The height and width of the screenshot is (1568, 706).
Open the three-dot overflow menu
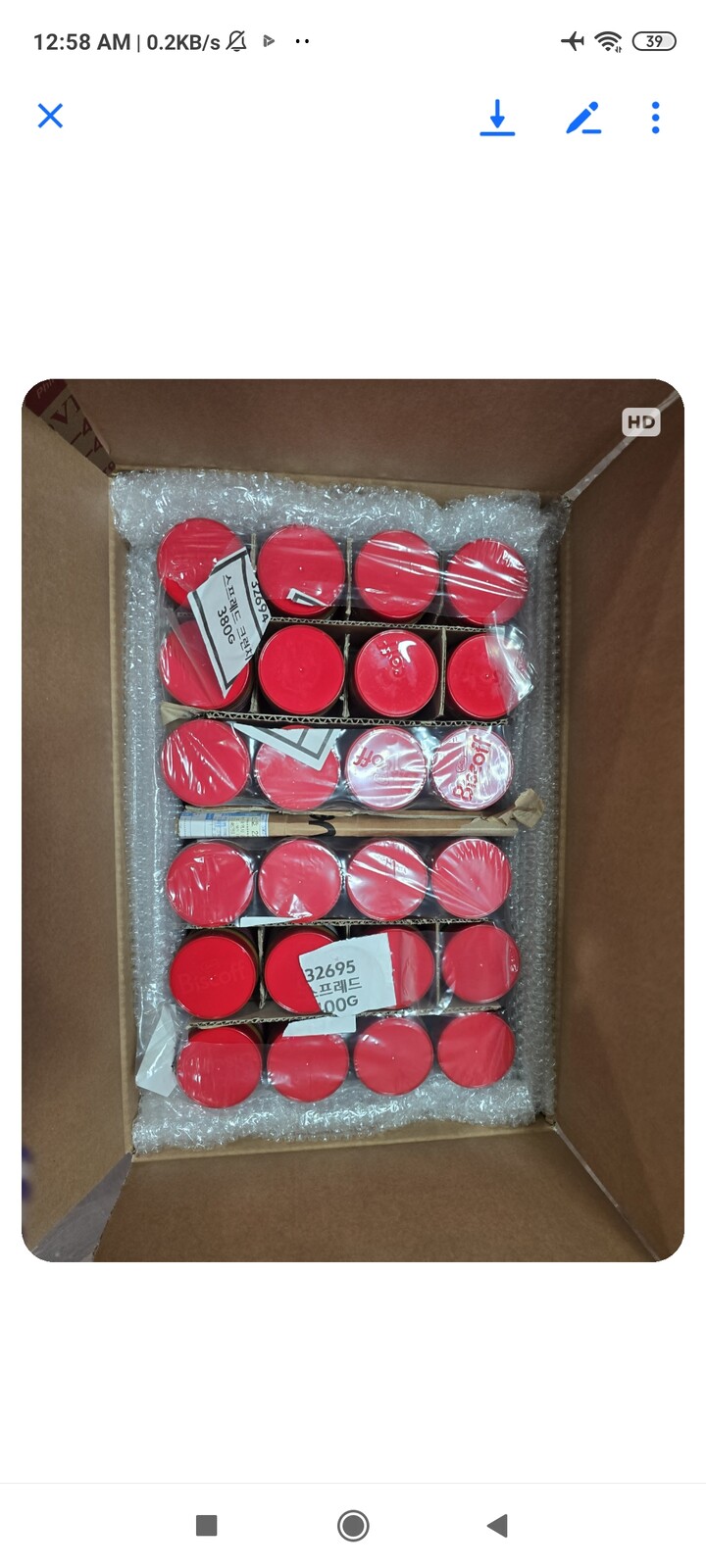click(x=656, y=118)
